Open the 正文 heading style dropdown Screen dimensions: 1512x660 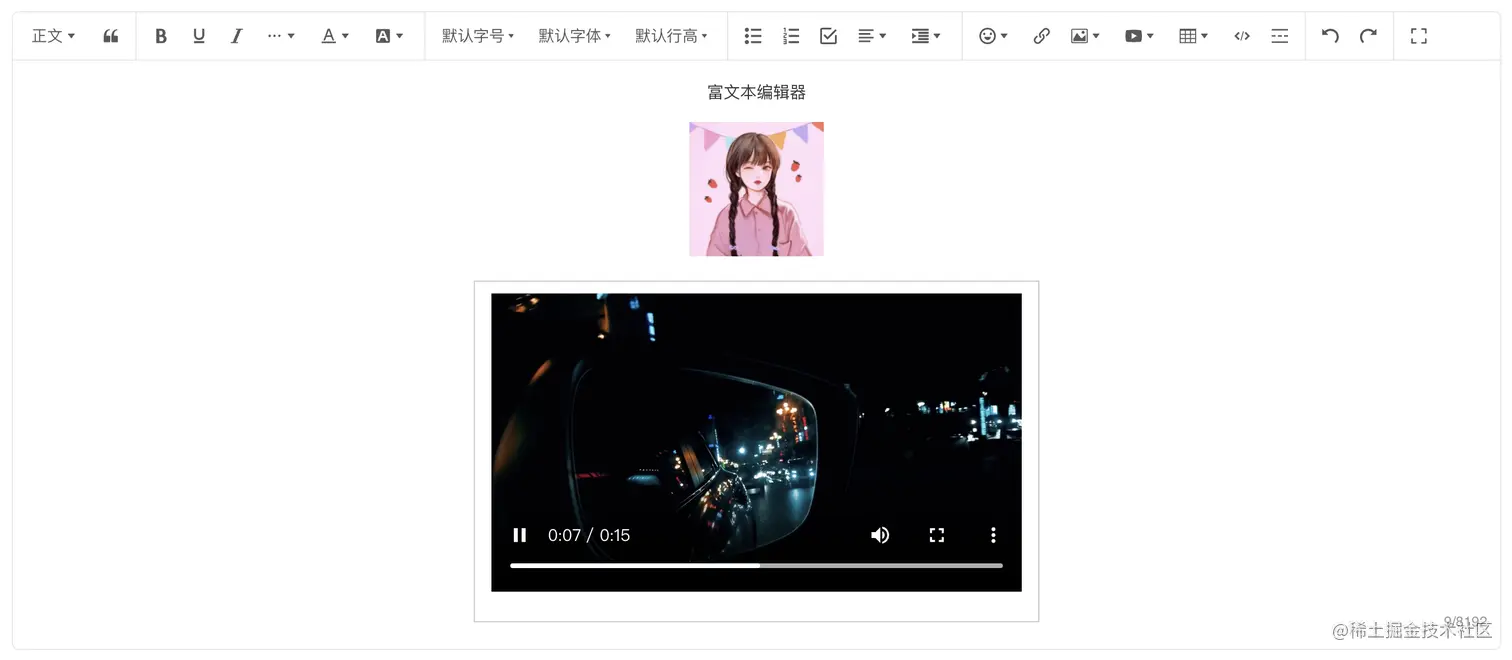[53, 36]
